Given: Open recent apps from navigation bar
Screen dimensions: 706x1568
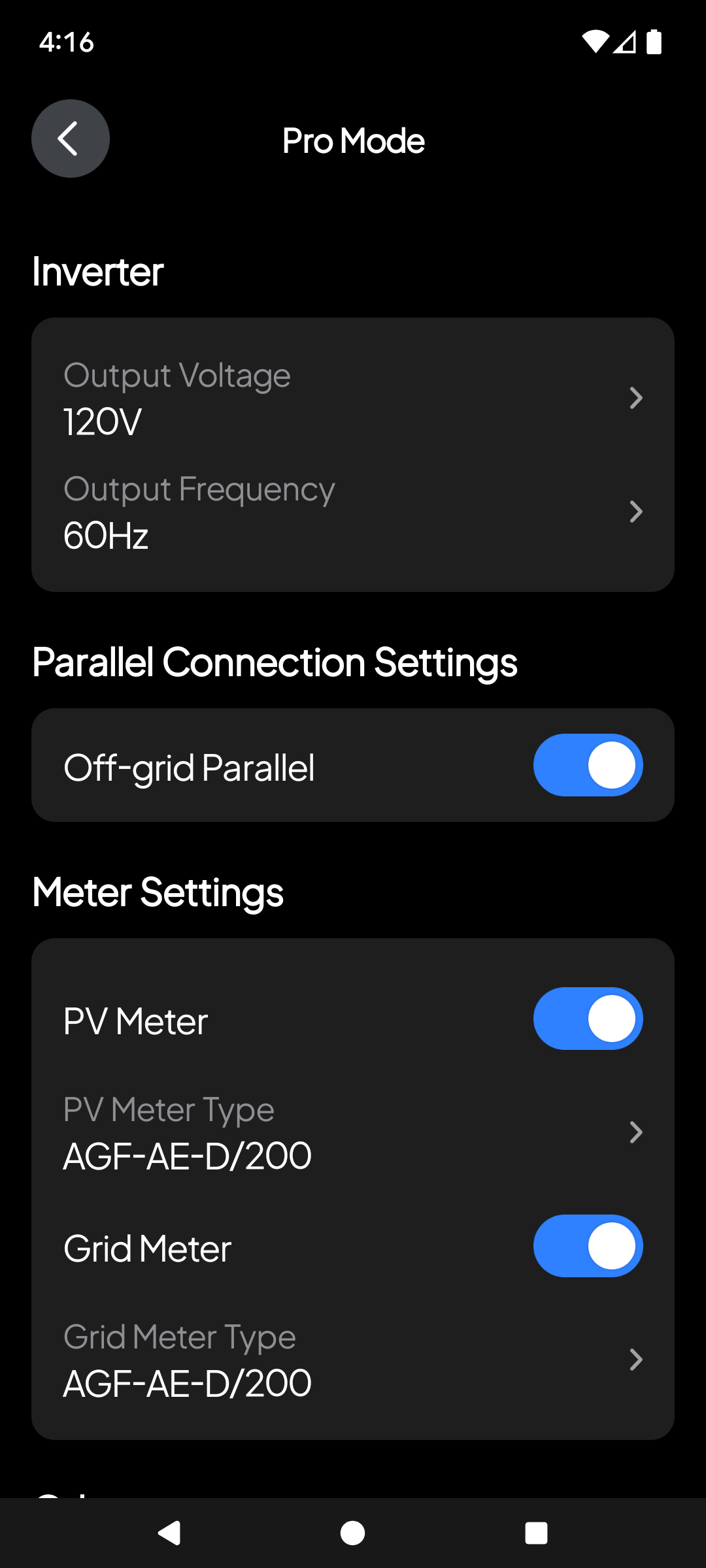Looking at the screenshot, I should tap(536, 1533).
